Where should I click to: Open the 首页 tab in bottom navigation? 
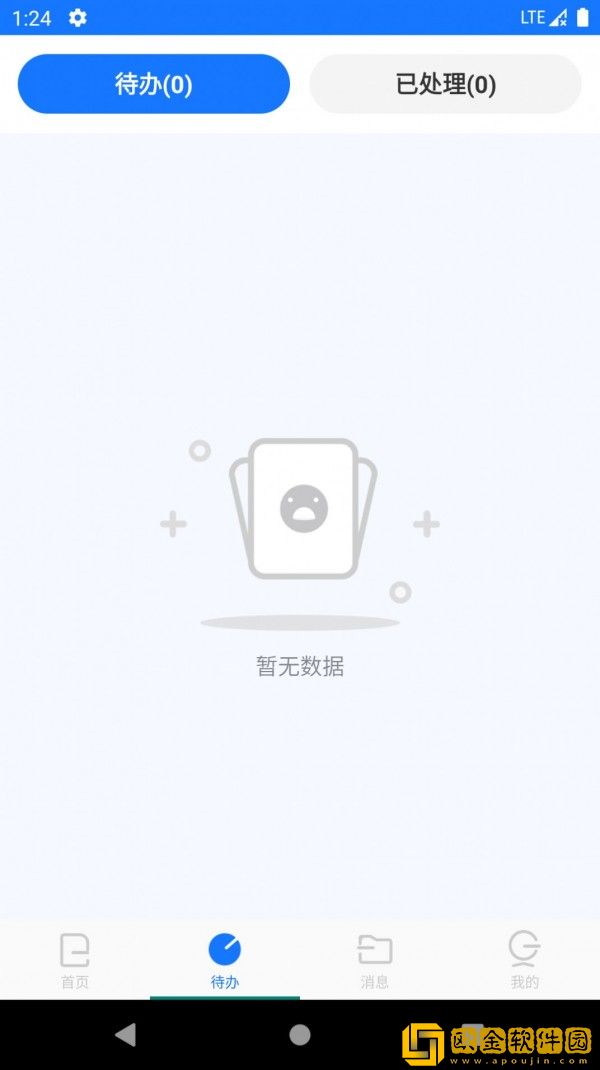point(75,960)
